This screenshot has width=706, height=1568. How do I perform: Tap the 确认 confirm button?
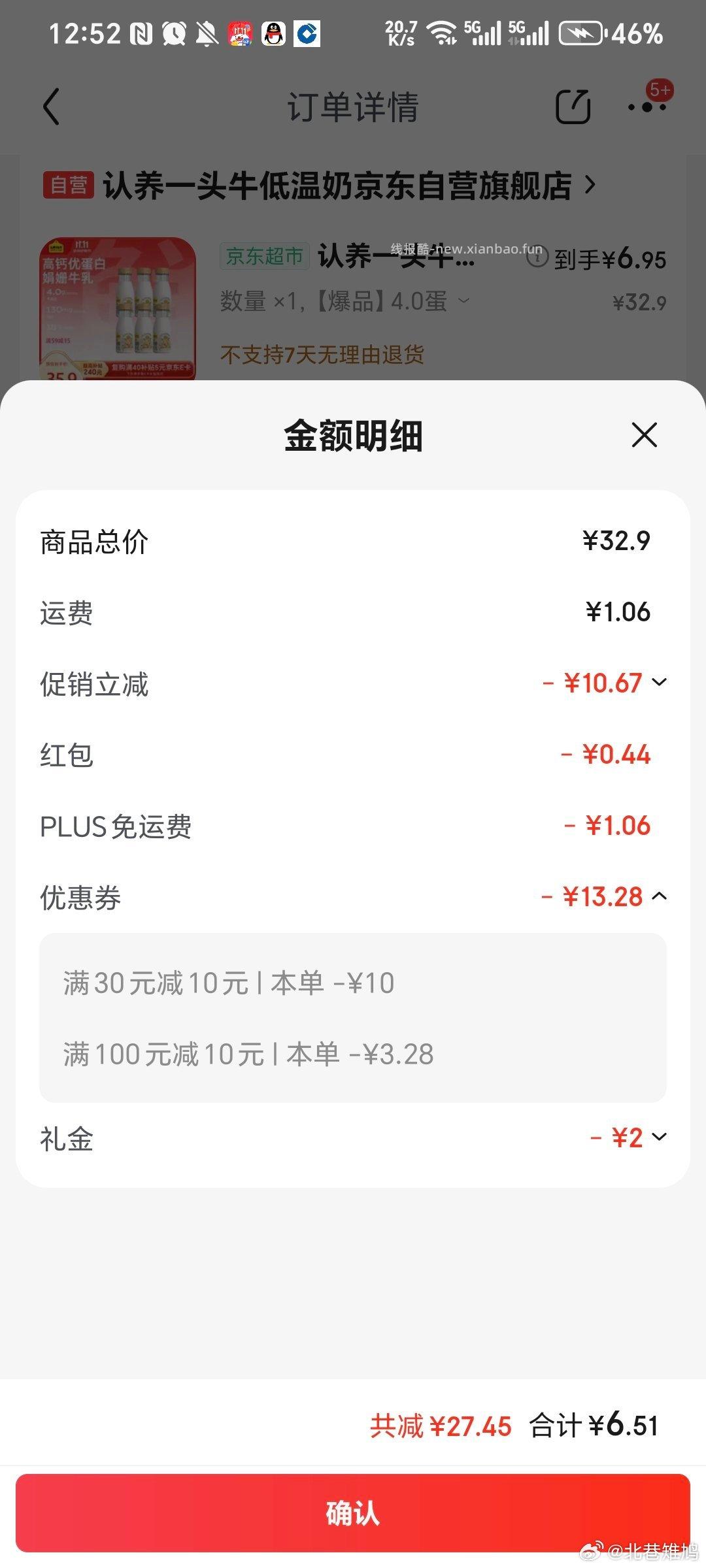click(x=353, y=1516)
